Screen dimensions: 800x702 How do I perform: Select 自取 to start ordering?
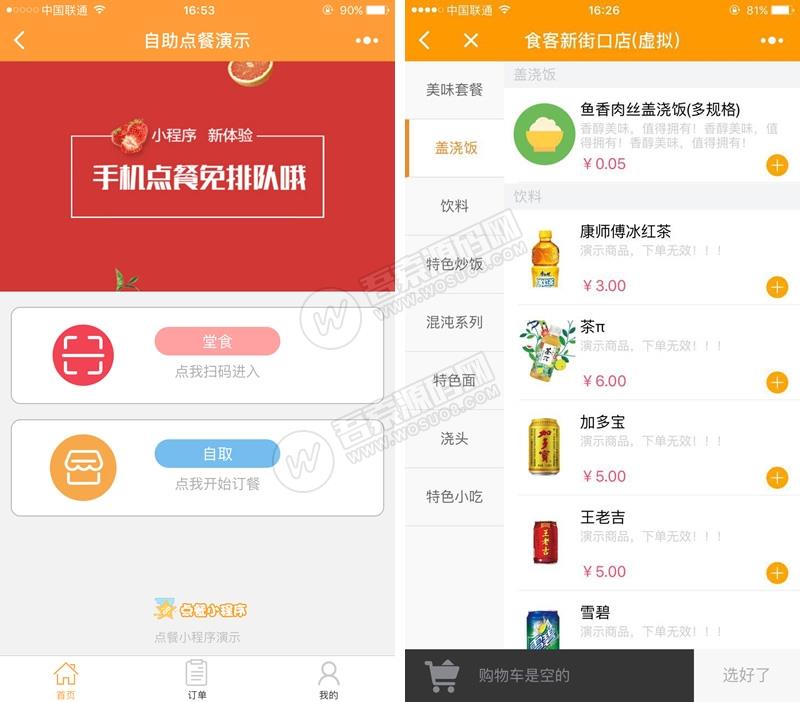217,454
